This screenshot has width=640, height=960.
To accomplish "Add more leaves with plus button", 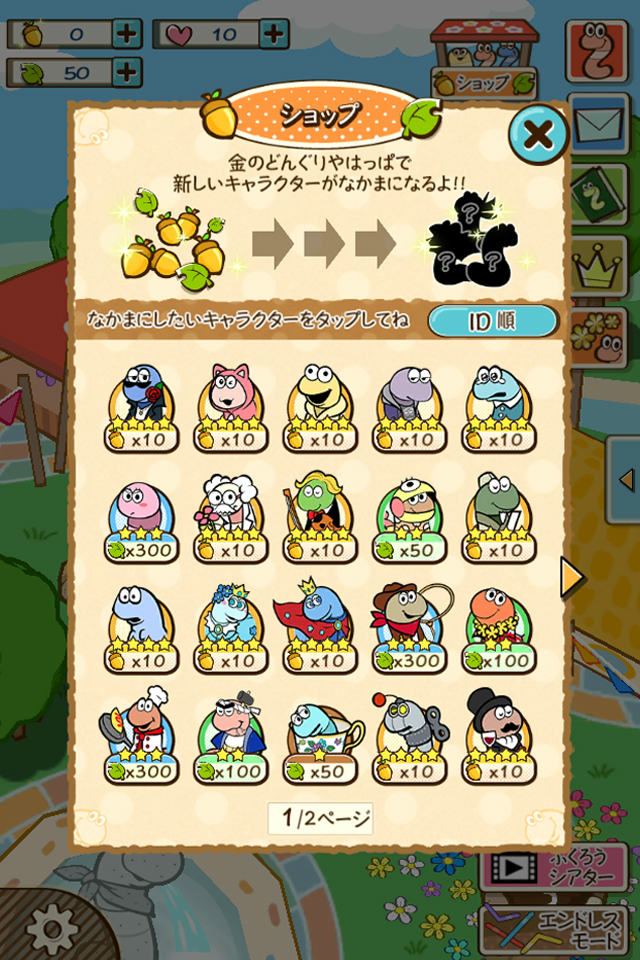I will (x=127, y=72).
